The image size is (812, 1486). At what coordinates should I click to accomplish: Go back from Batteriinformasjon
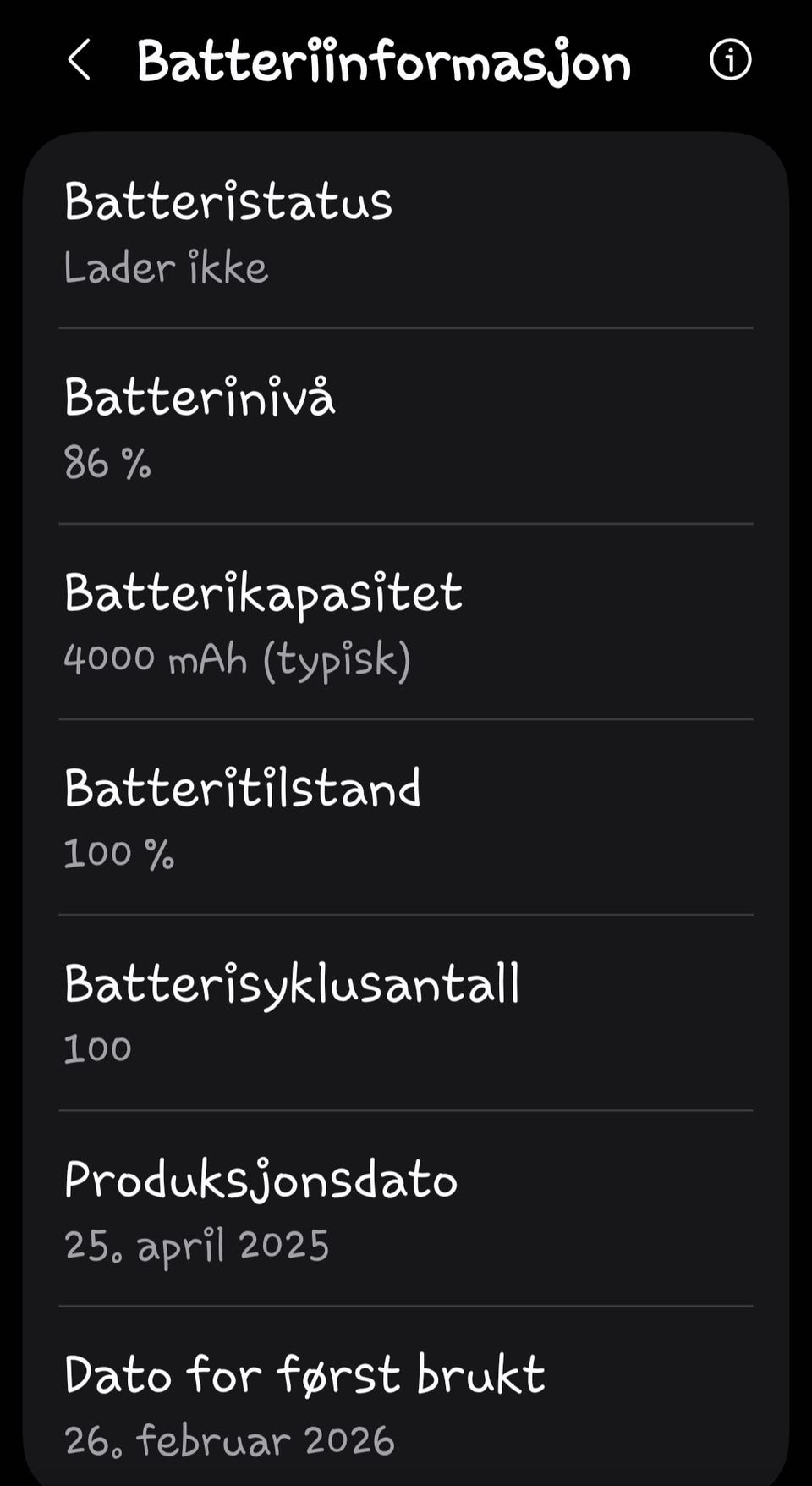coord(79,61)
